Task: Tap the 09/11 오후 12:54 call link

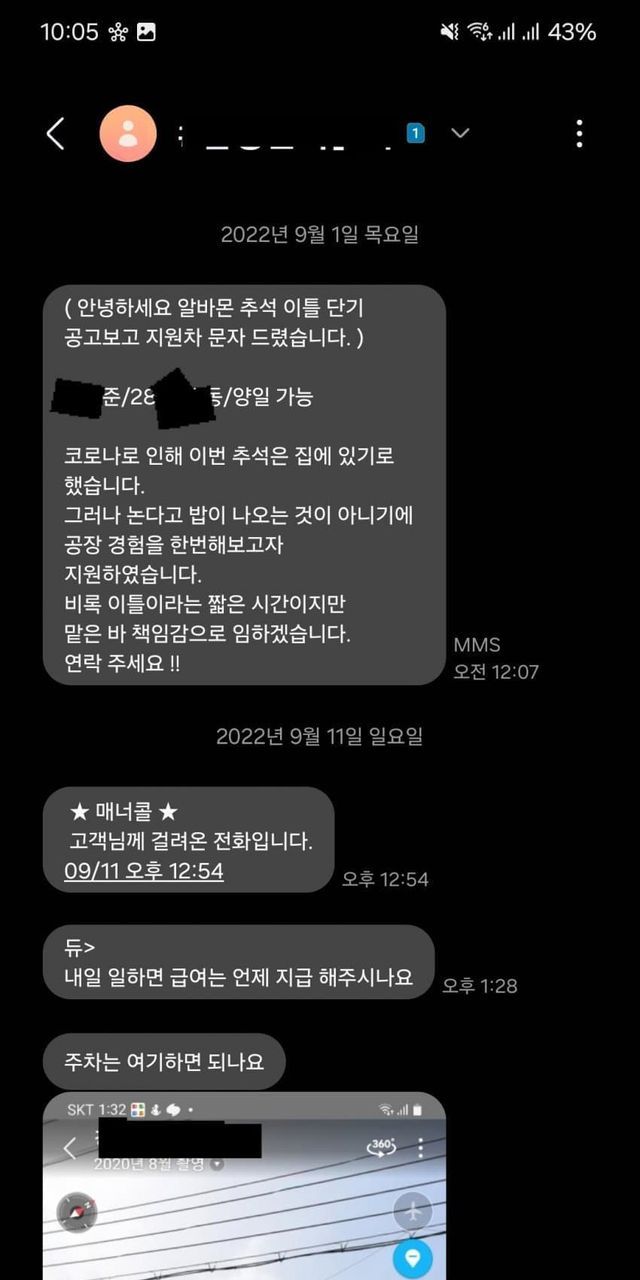Action: (144, 871)
